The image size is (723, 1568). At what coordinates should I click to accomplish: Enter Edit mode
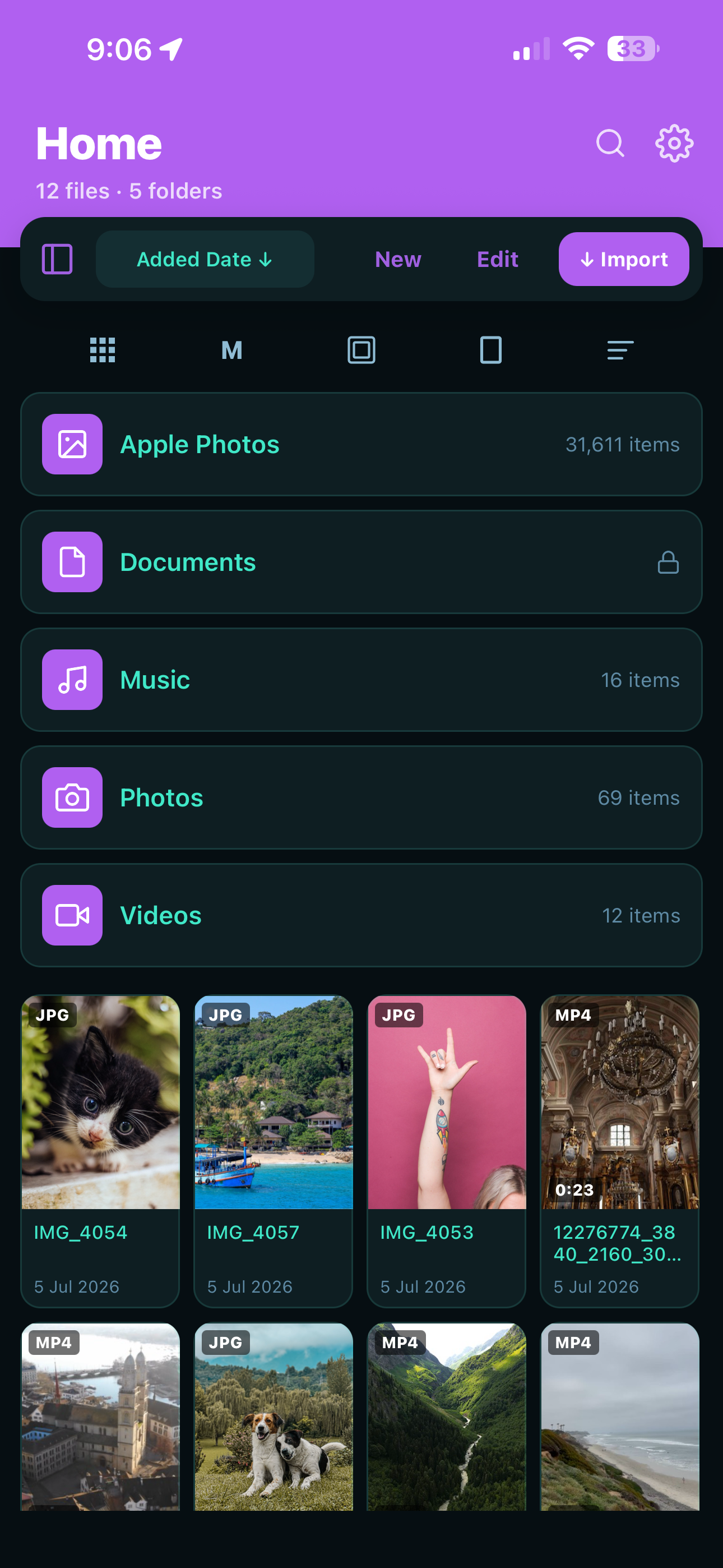pos(498,259)
